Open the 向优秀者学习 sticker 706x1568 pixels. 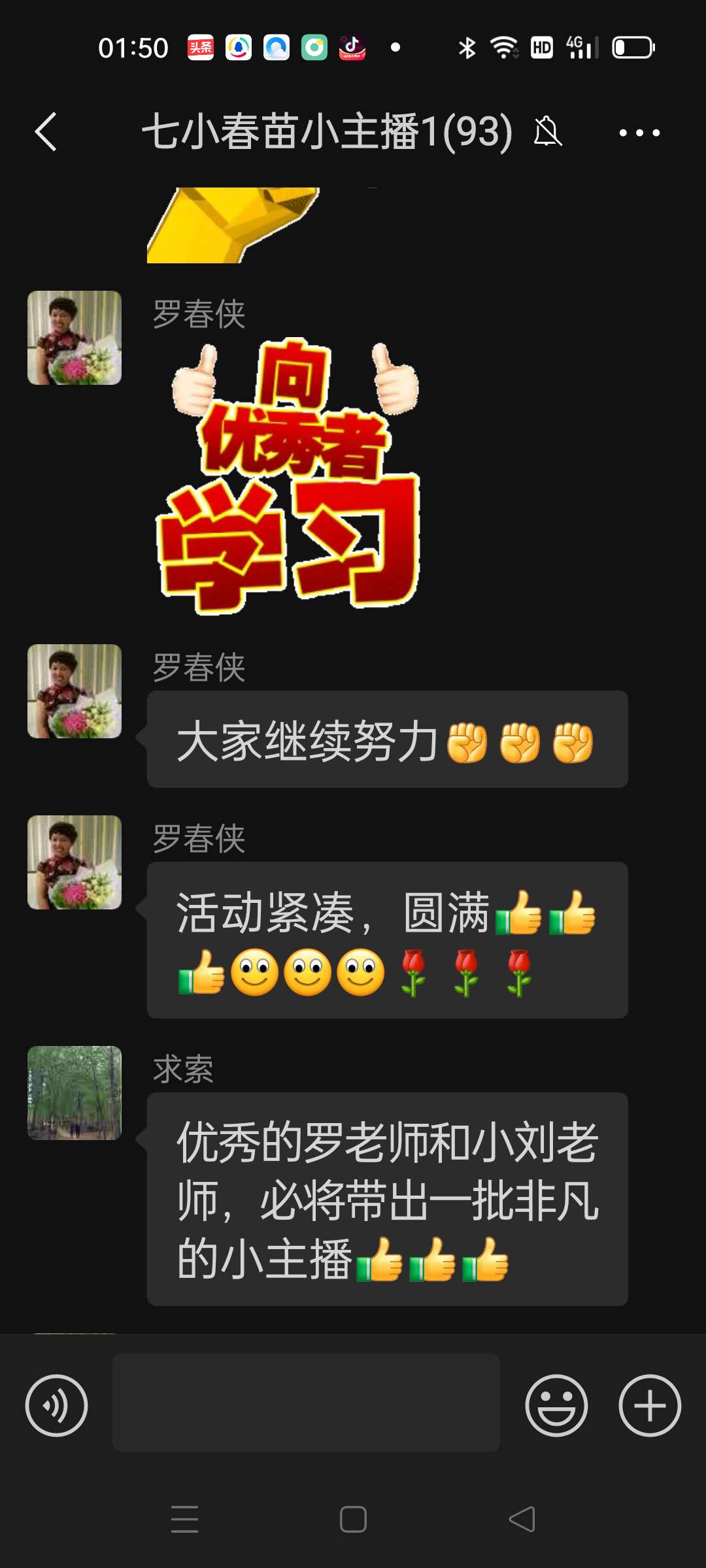(288, 477)
